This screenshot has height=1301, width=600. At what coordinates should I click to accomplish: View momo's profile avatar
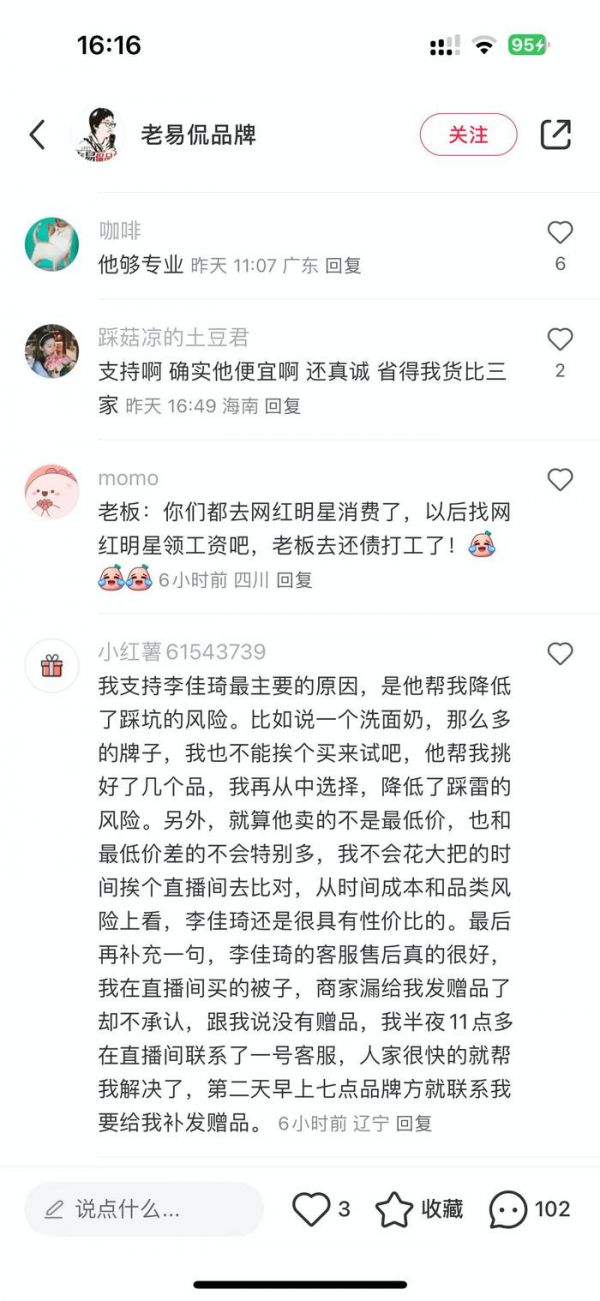coord(52,491)
